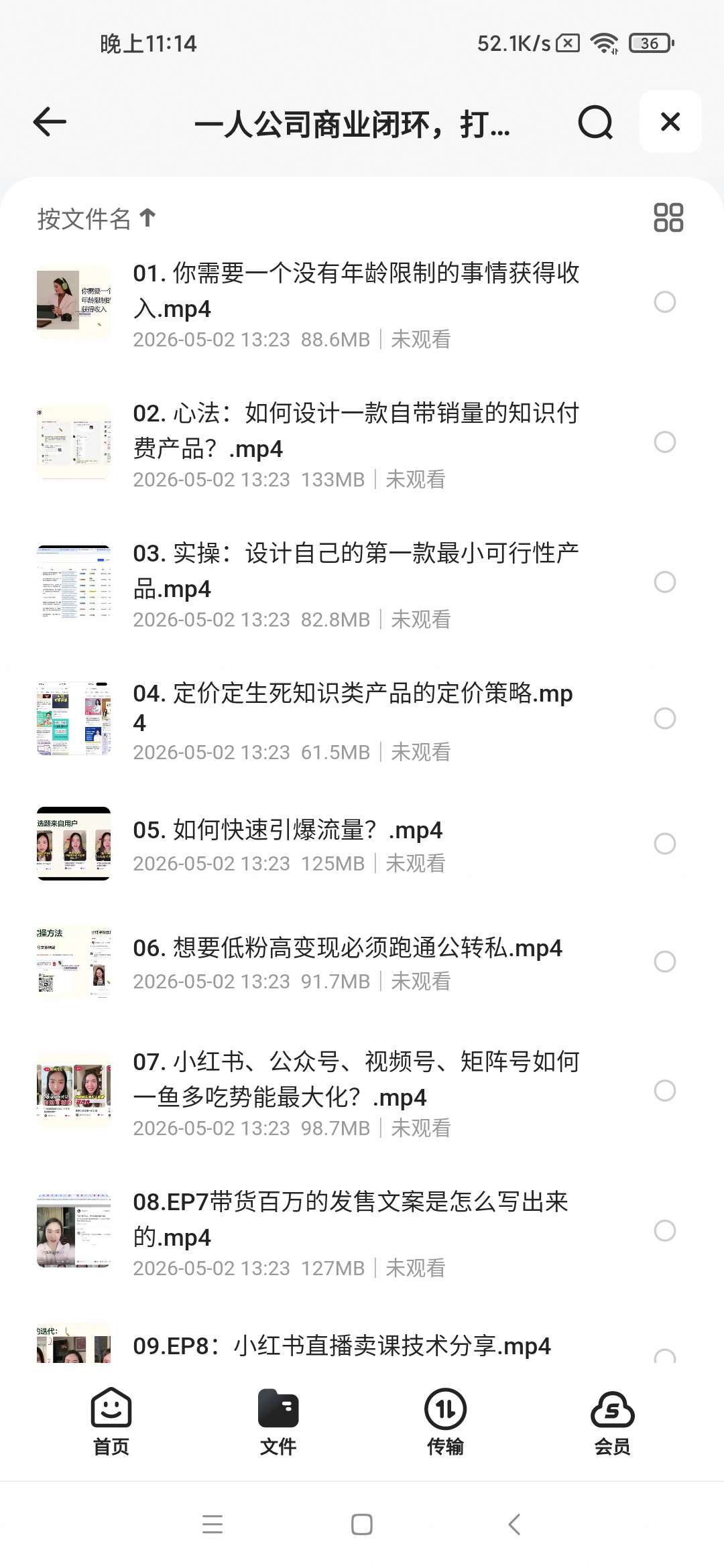
Task: Select the circle for 04. 定价定生死
Action: click(x=664, y=718)
